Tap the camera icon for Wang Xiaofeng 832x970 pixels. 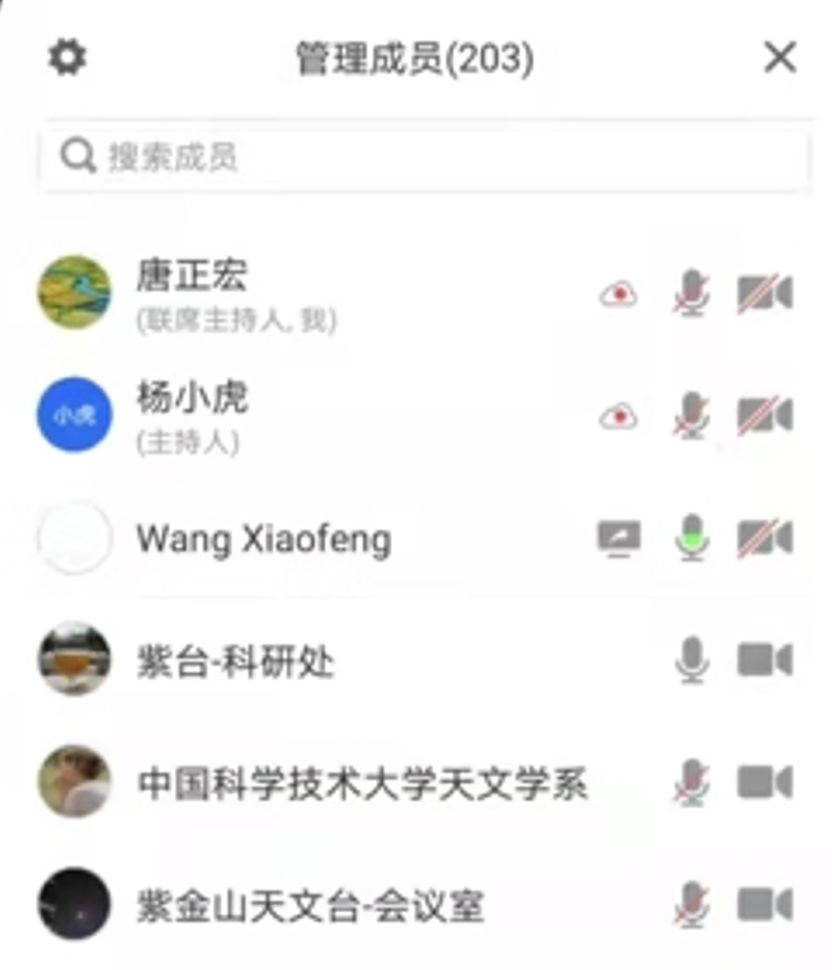point(765,538)
